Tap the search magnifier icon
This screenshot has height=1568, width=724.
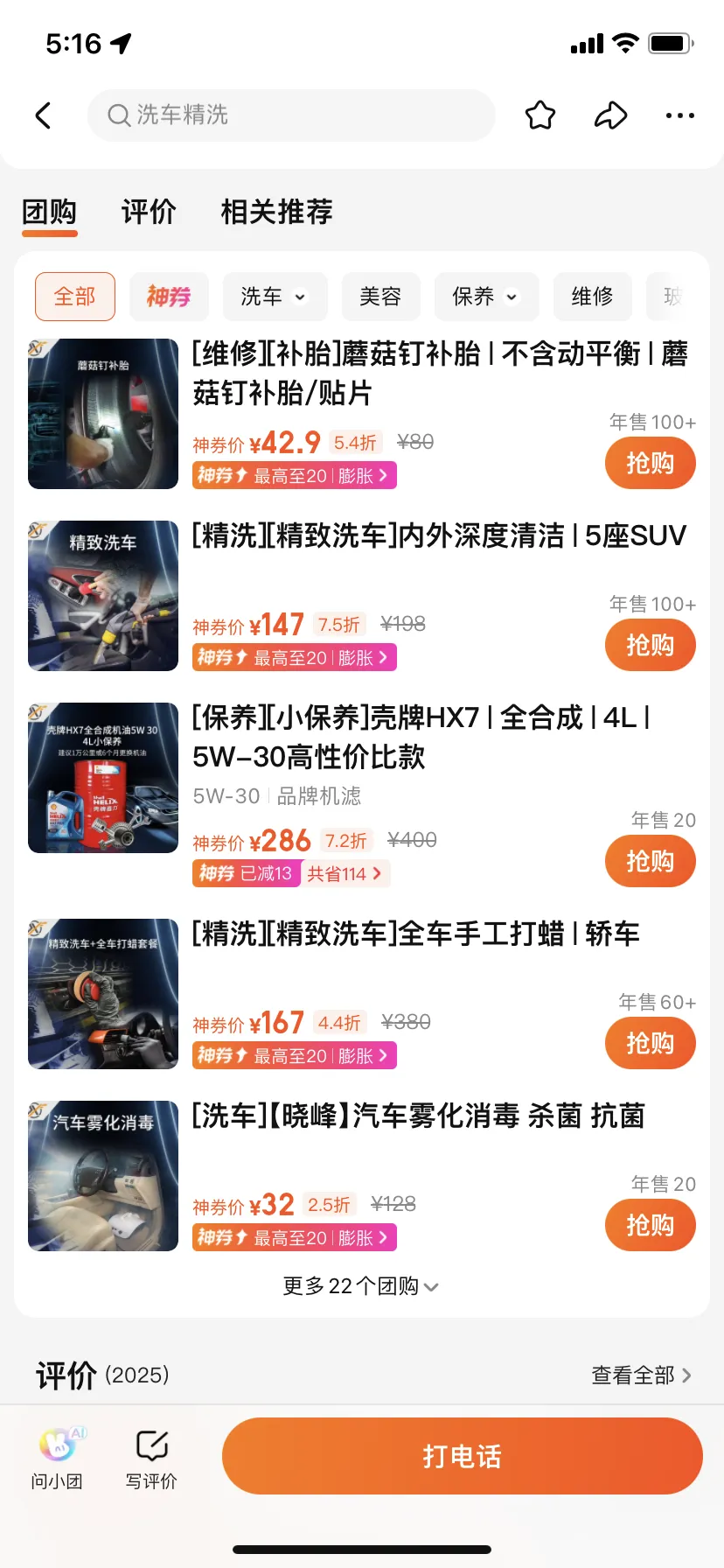pyautogui.click(x=118, y=115)
